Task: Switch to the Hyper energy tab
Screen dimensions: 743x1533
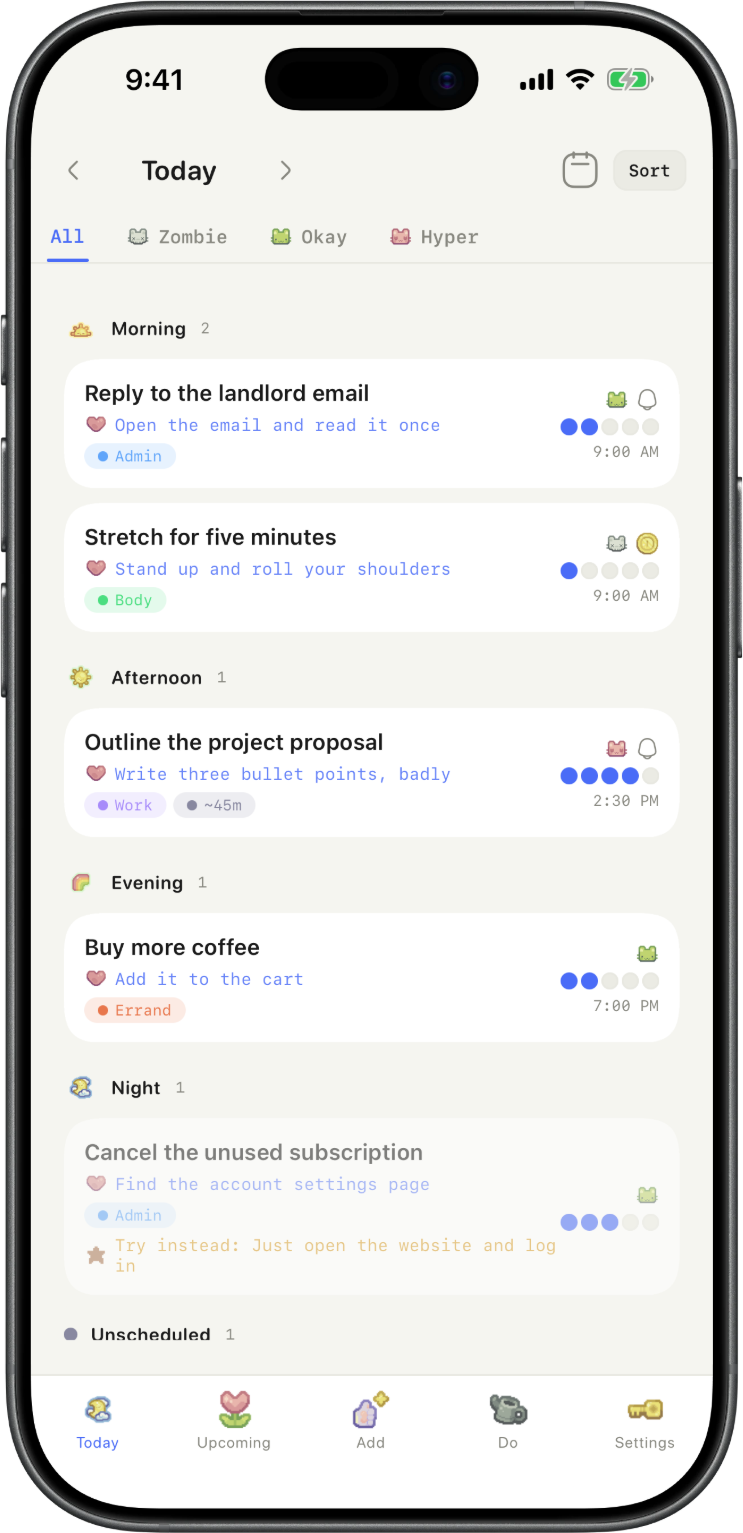Action: pos(434,237)
